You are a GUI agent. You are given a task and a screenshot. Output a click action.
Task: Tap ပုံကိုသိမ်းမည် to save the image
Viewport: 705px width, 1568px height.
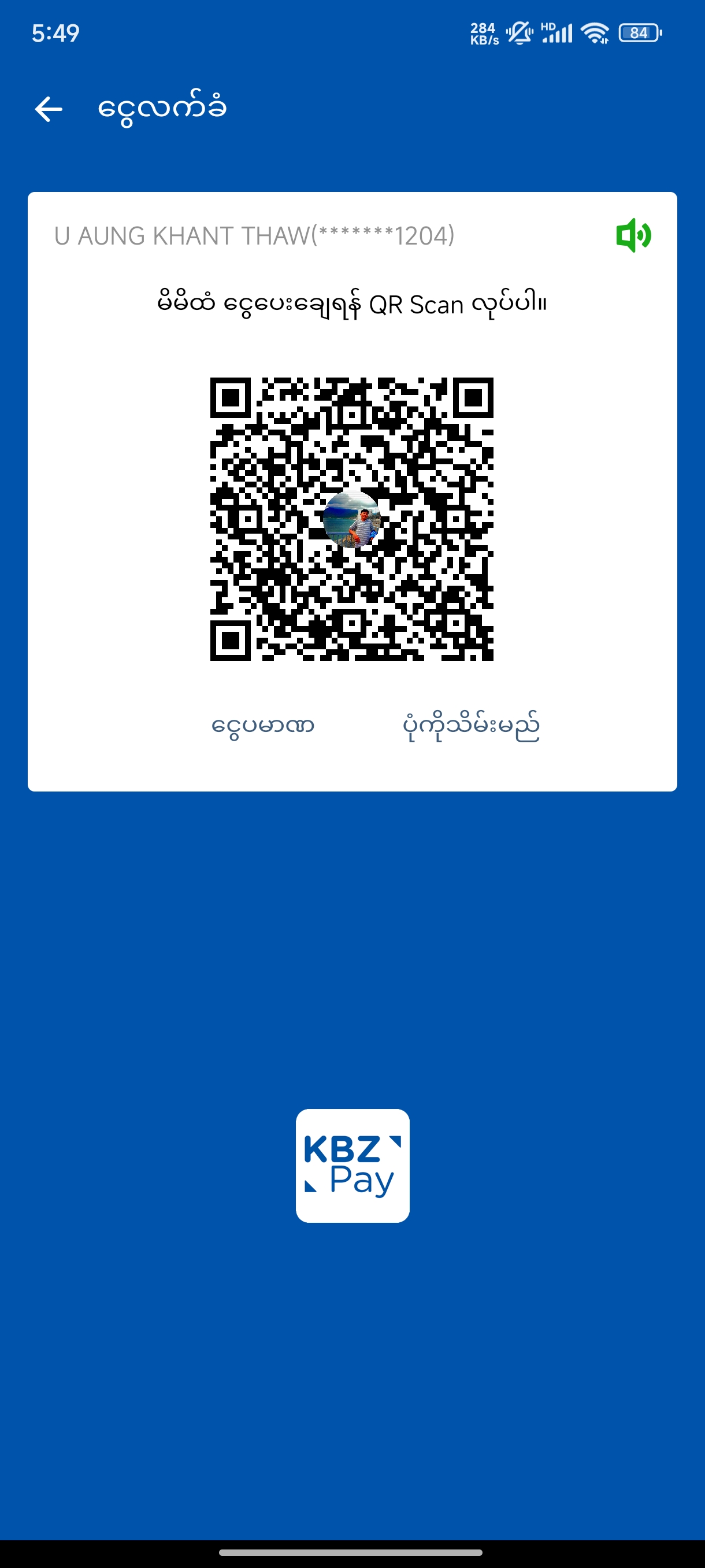(x=471, y=726)
